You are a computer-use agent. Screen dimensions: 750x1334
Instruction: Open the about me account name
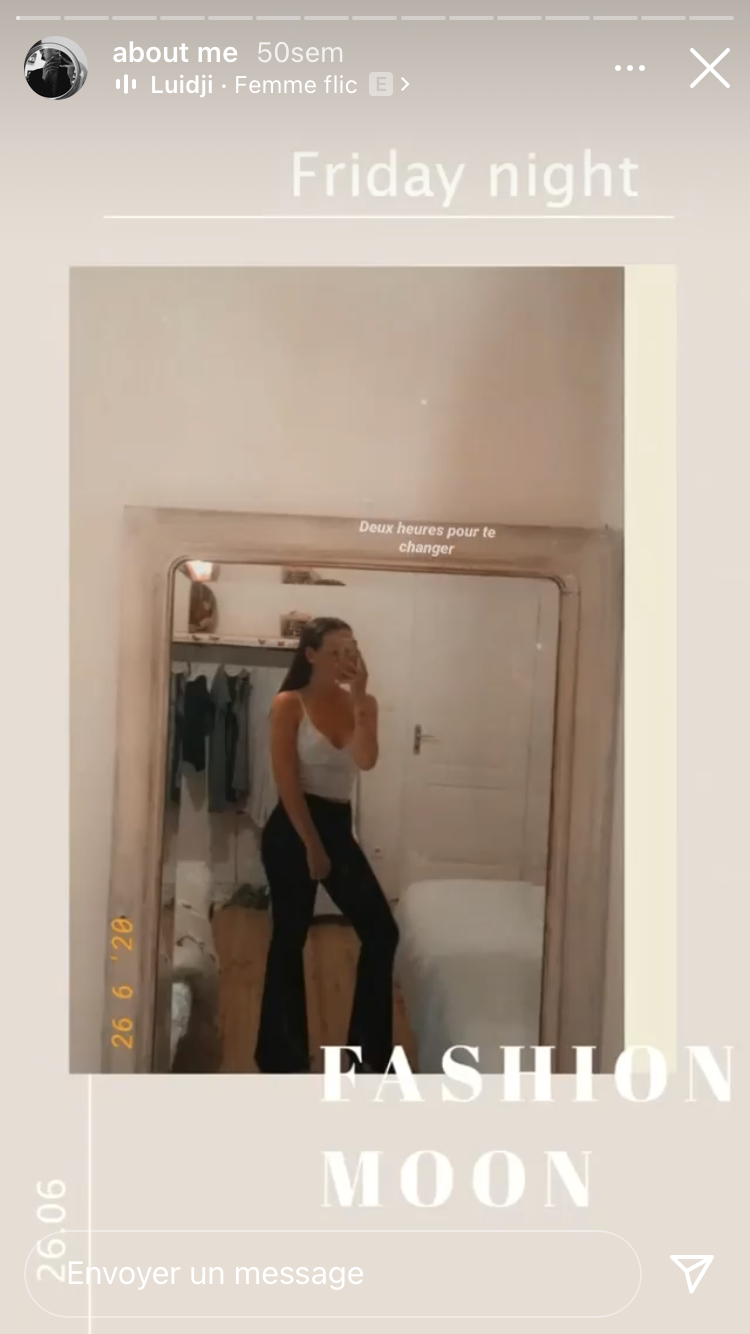pyautogui.click(x=175, y=52)
